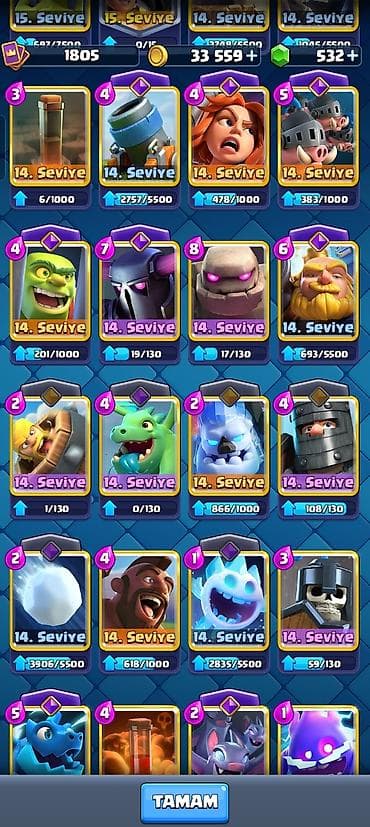Open the Electro Dragon card
This screenshot has width=370, height=827.
[50, 740]
